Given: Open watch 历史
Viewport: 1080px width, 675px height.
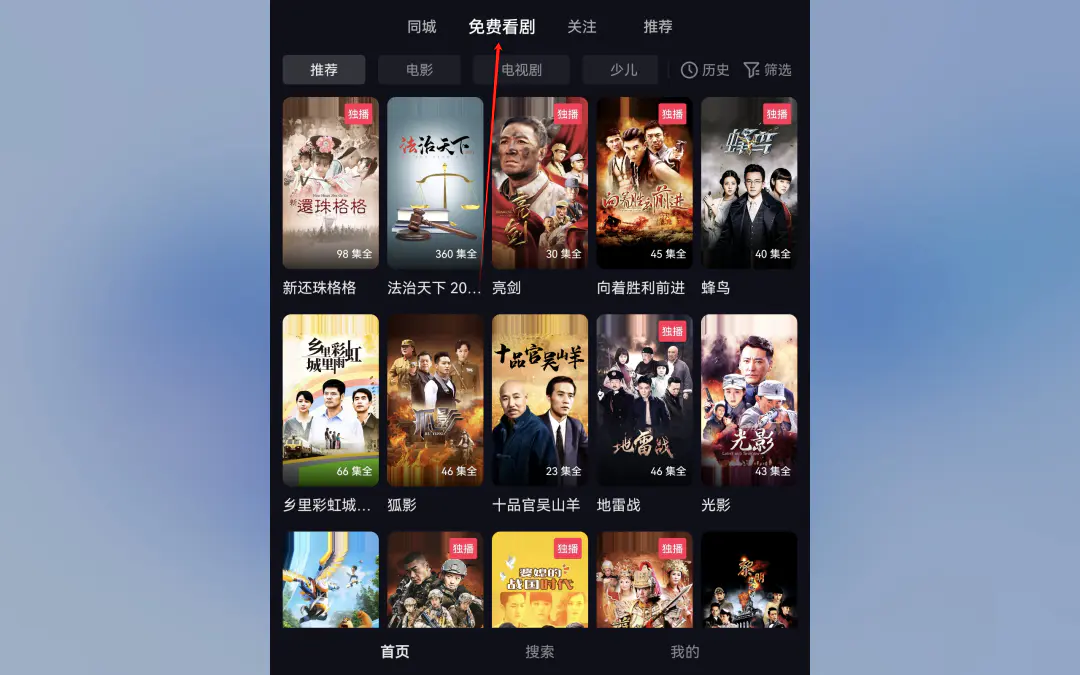Looking at the screenshot, I should [x=705, y=70].
